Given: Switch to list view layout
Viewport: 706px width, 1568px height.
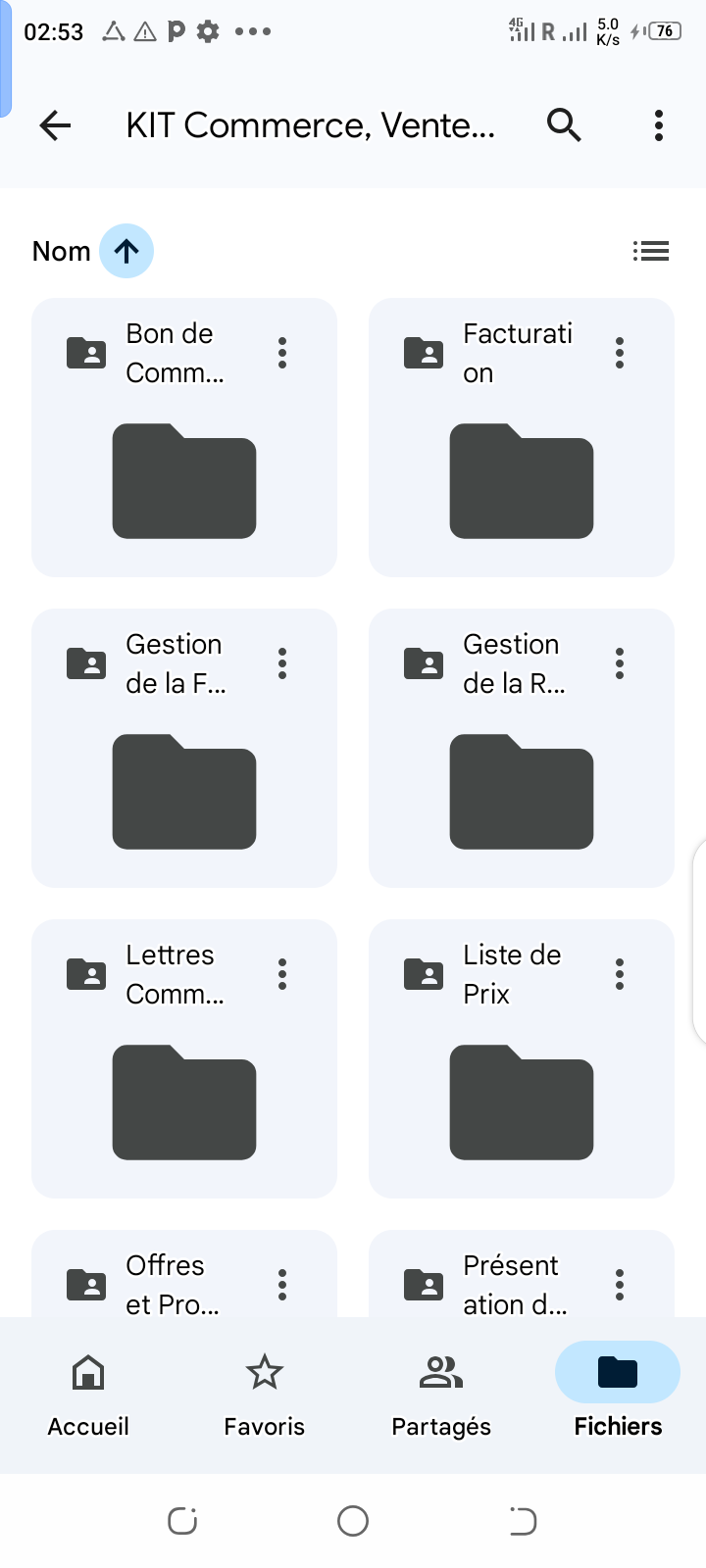Looking at the screenshot, I should 651,251.
